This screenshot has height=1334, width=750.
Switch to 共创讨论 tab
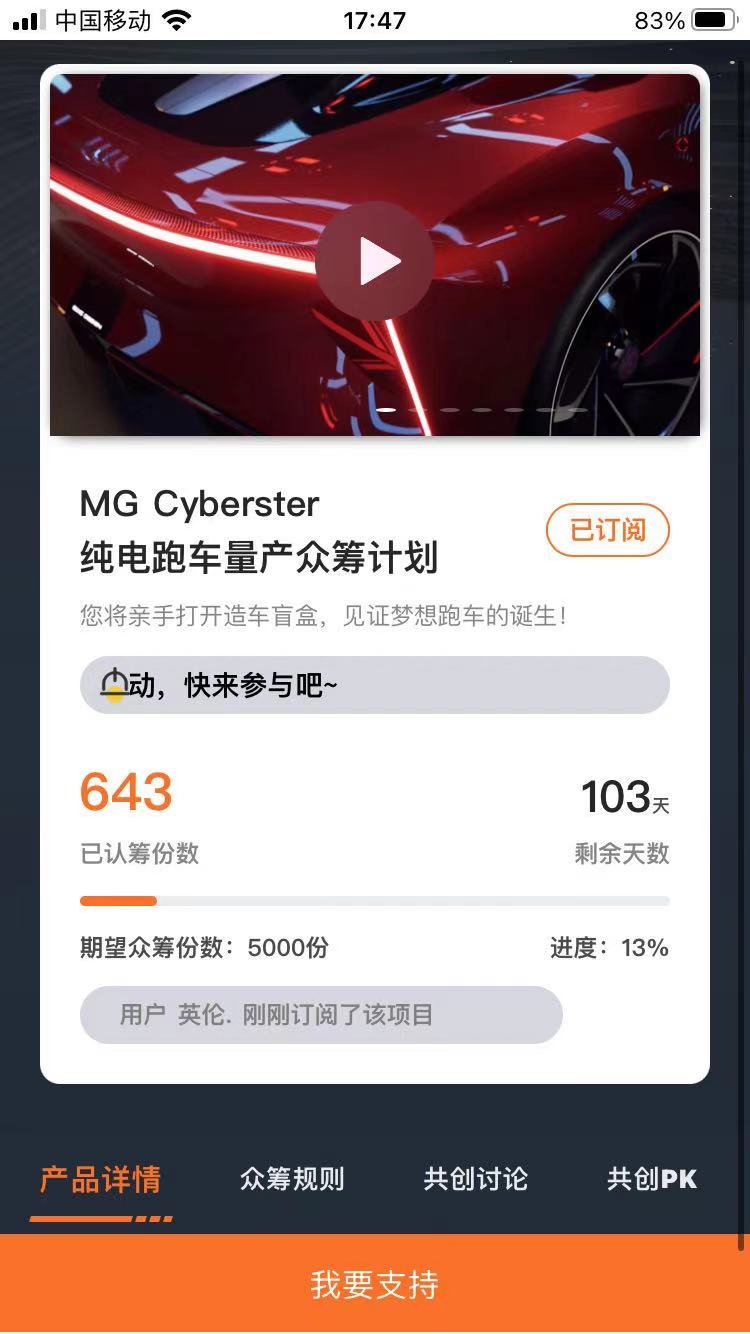click(x=475, y=1180)
